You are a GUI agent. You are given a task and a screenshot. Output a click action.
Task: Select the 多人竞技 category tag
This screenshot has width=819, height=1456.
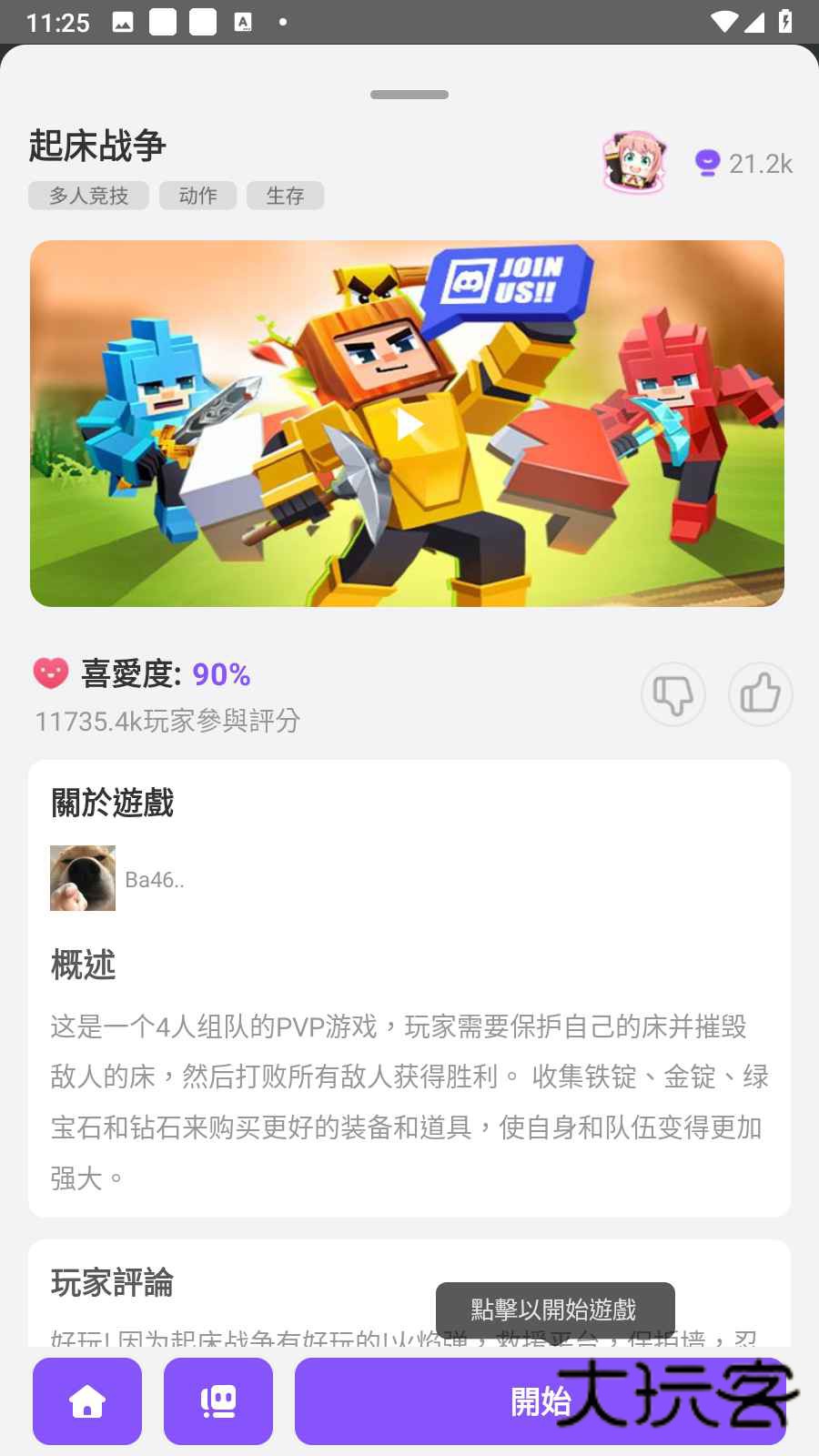click(x=88, y=195)
